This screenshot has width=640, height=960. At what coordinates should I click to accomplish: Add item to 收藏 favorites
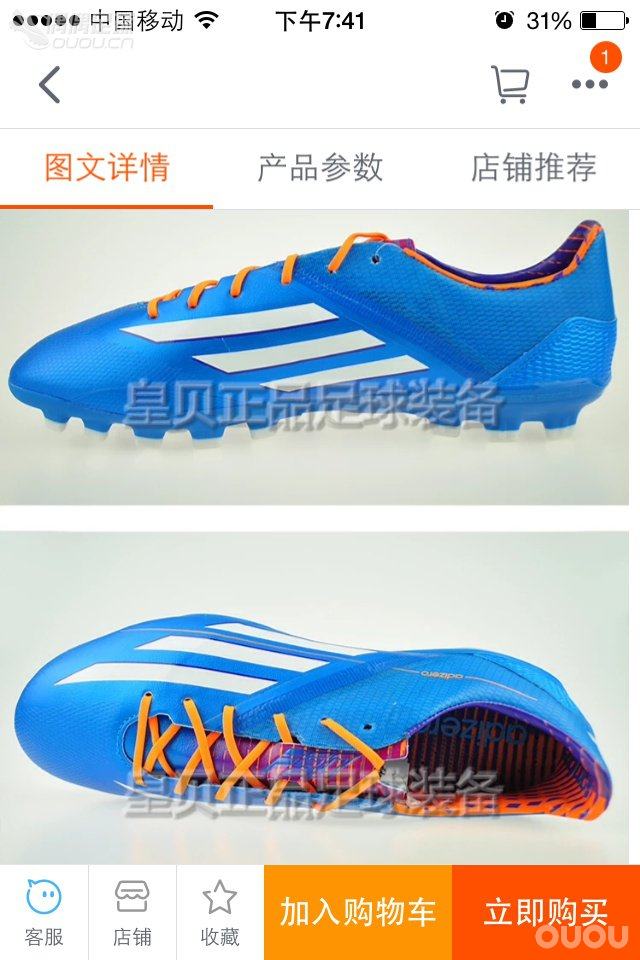220,912
